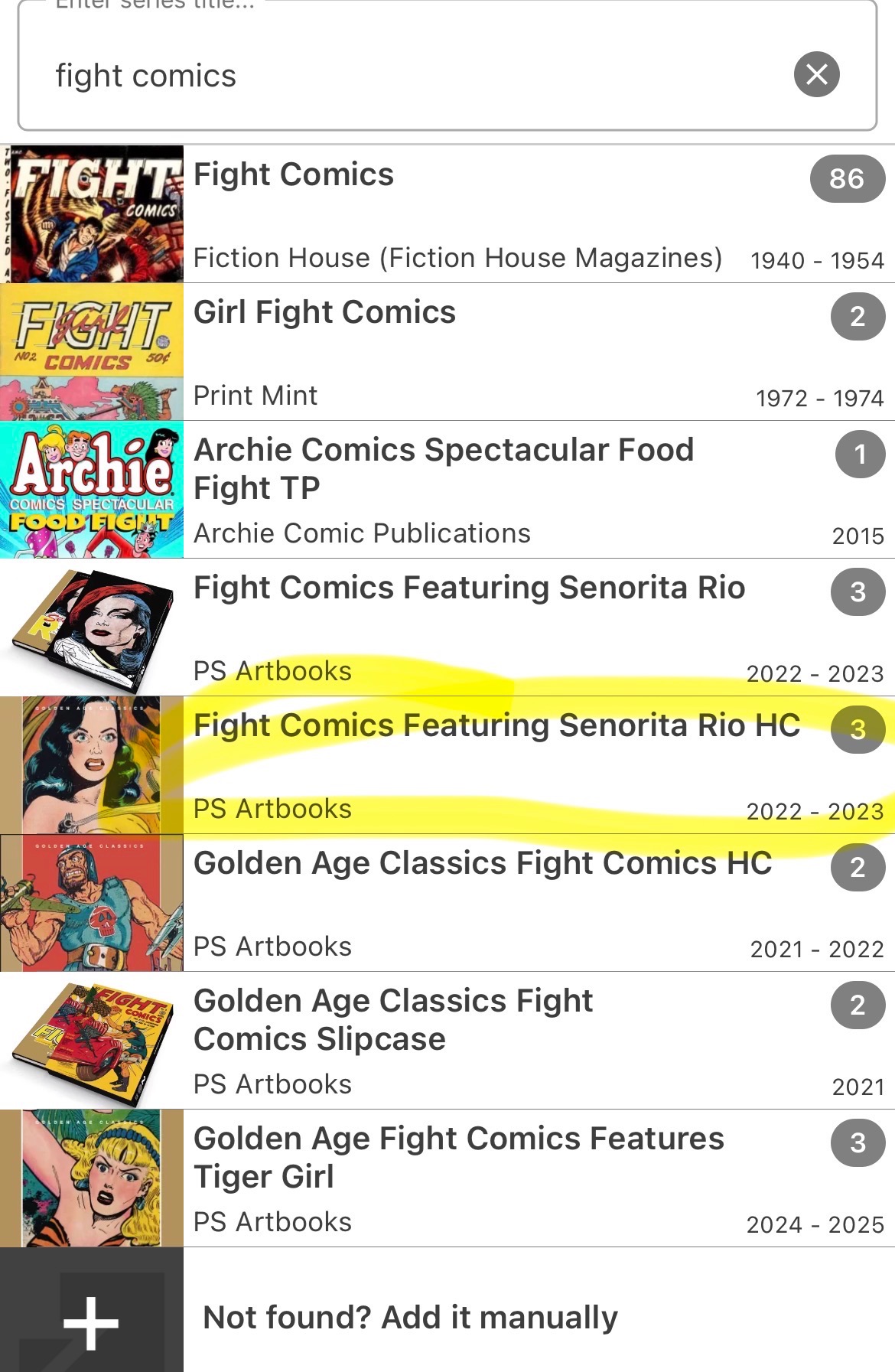This screenshot has width=895, height=1372.
Task: Choose Fight Comics Featuring Senorita Rio HC
Action: [x=459, y=765]
